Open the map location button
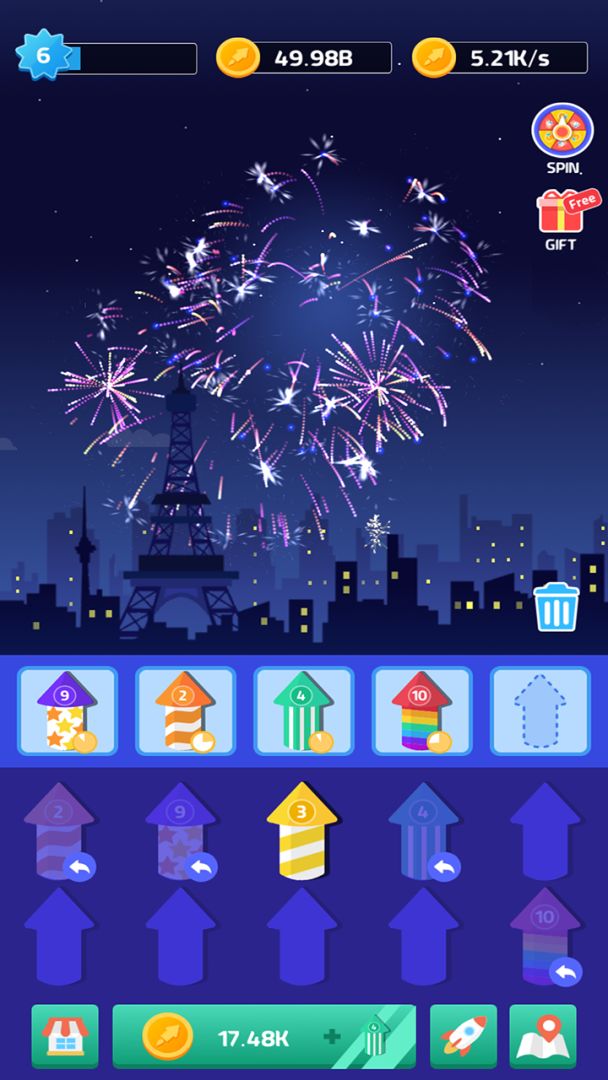This screenshot has width=608, height=1080. tap(542, 1037)
